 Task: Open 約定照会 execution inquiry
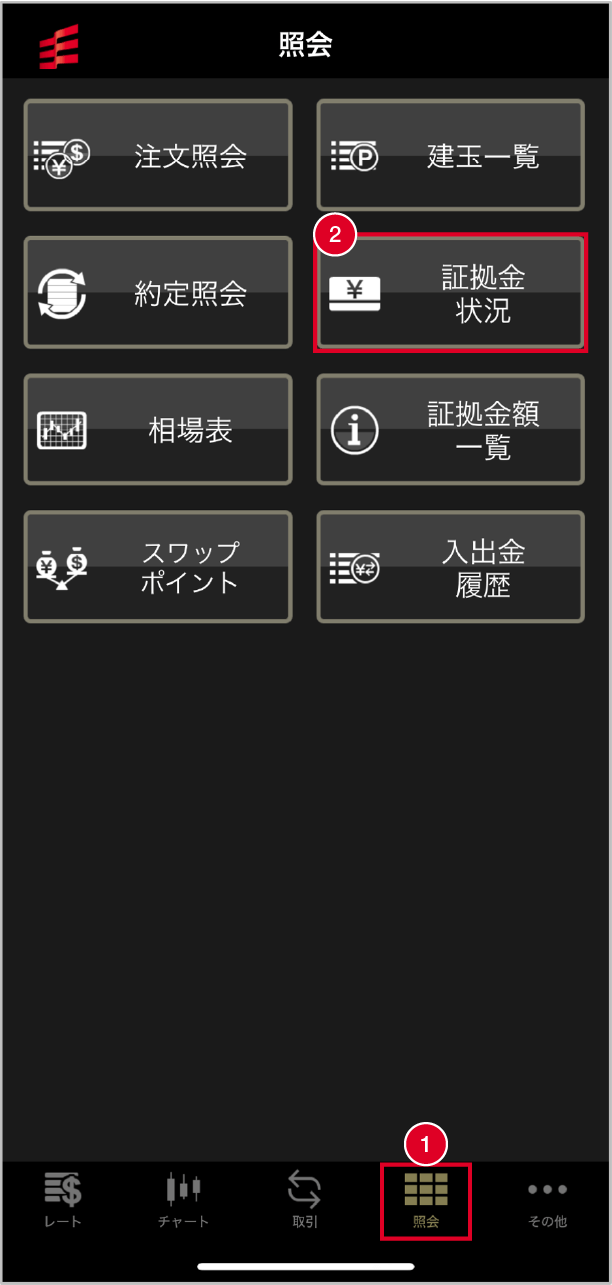pos(158,293)
